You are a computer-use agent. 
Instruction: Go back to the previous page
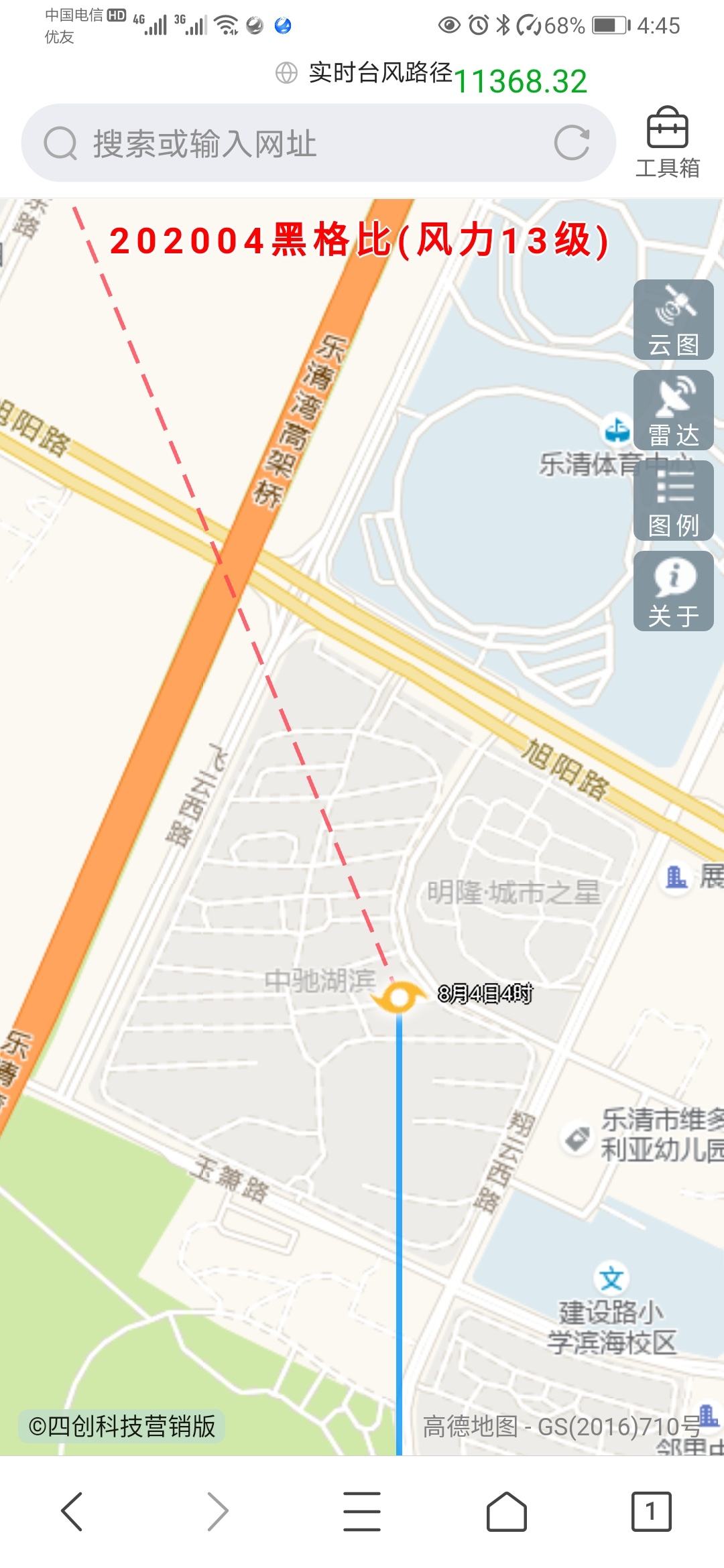click(72, 1511)
